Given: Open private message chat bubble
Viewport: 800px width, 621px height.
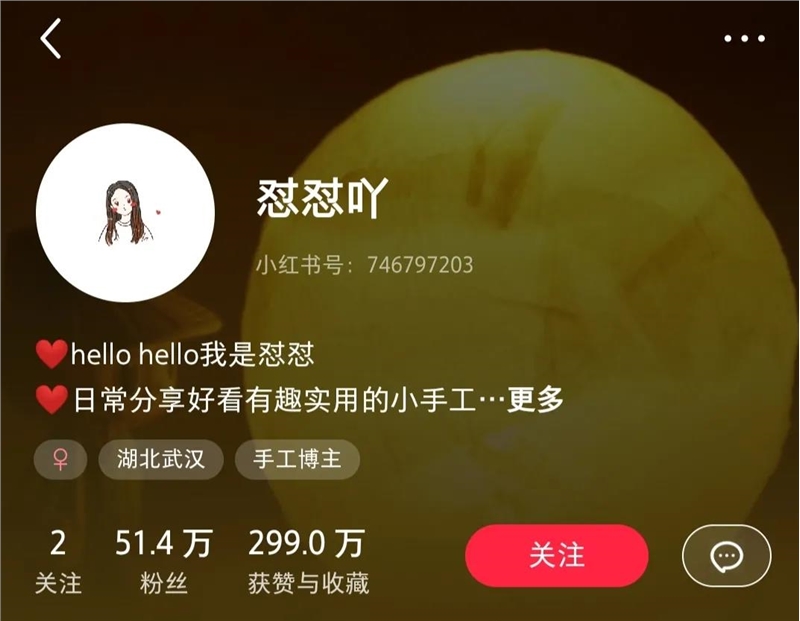Looking at the screenshot, I should 726,556.
